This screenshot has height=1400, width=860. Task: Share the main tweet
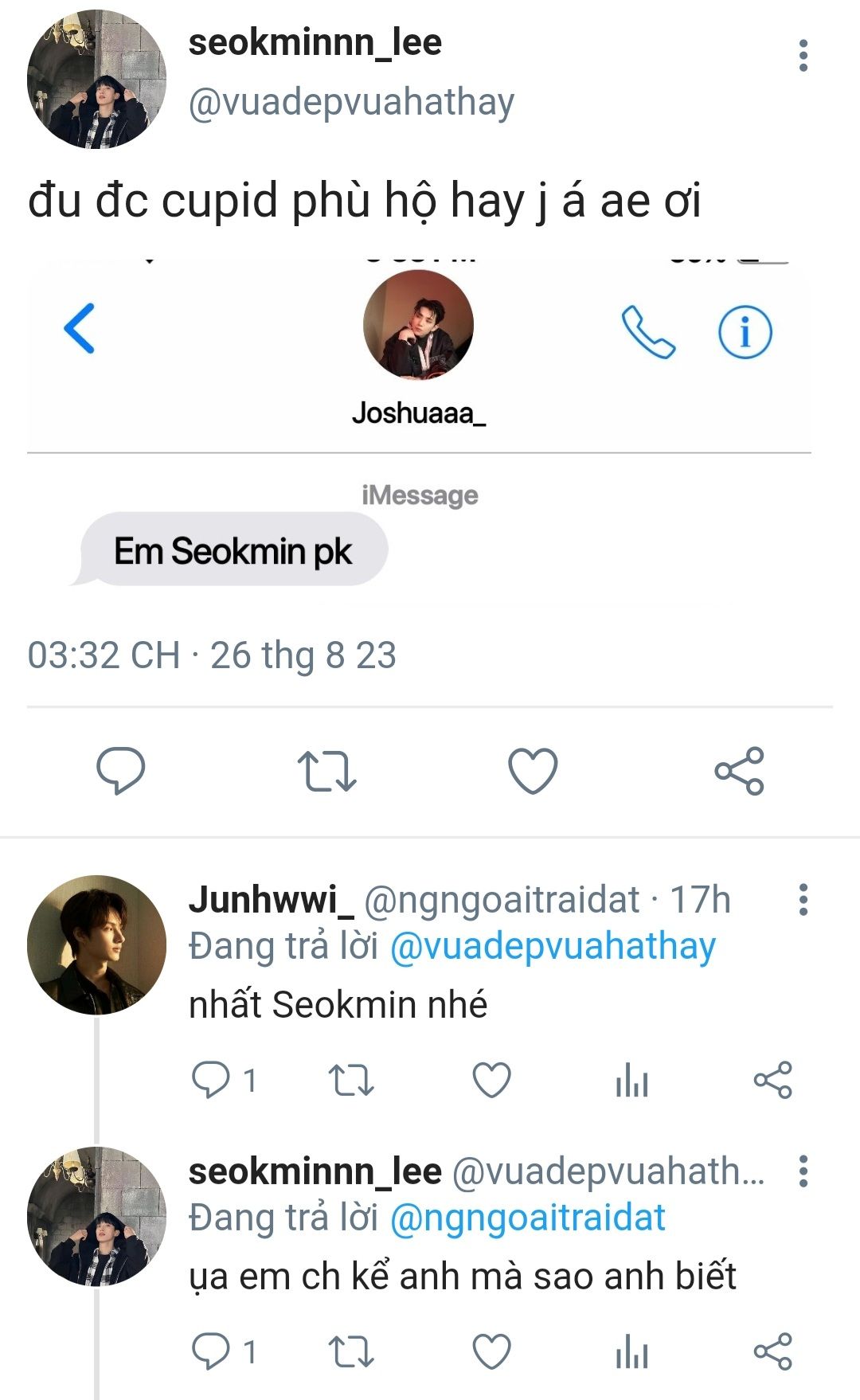(739, 771)
